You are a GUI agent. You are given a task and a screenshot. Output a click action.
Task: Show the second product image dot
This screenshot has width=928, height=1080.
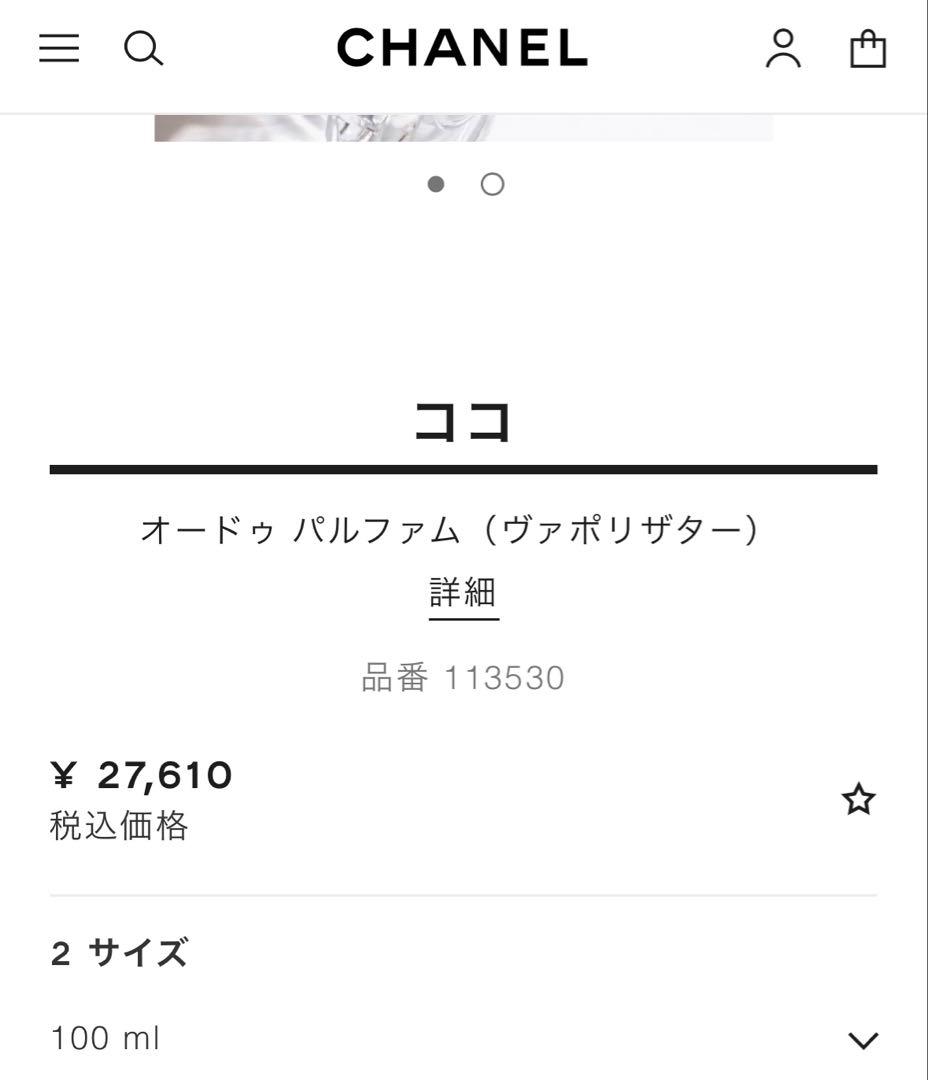[x=492, y=184]
